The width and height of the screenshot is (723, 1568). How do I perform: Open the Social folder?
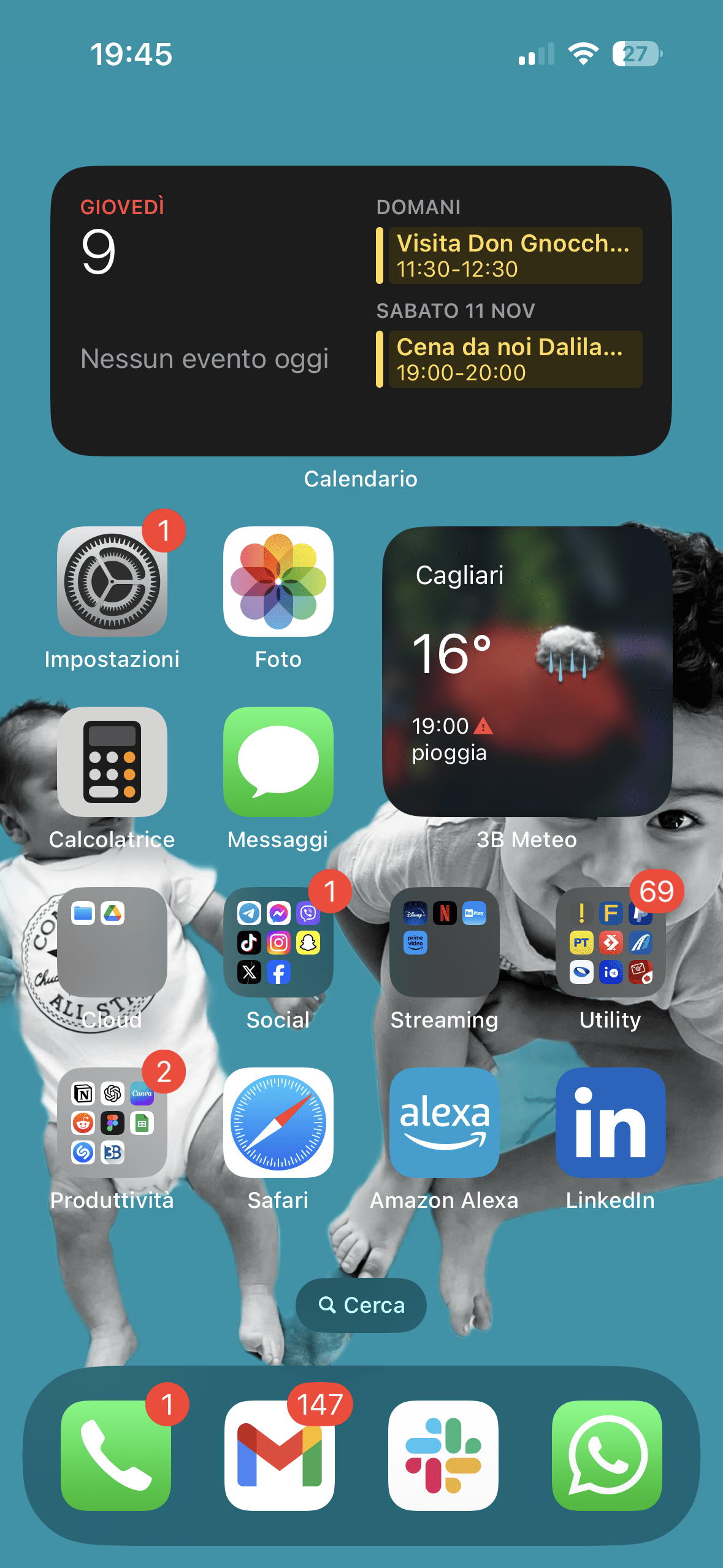[278, 942]
